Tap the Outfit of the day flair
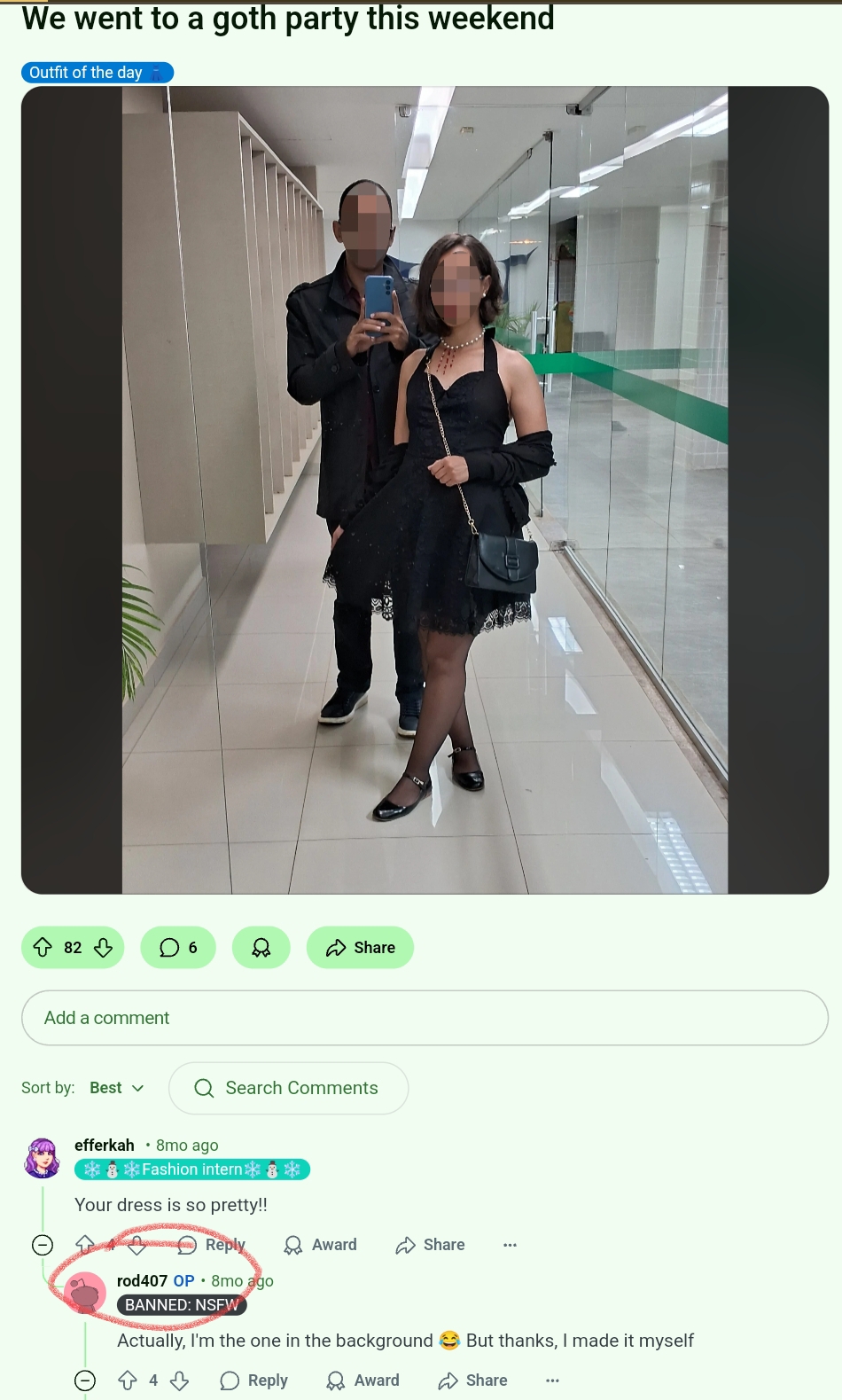 (97, 73)
